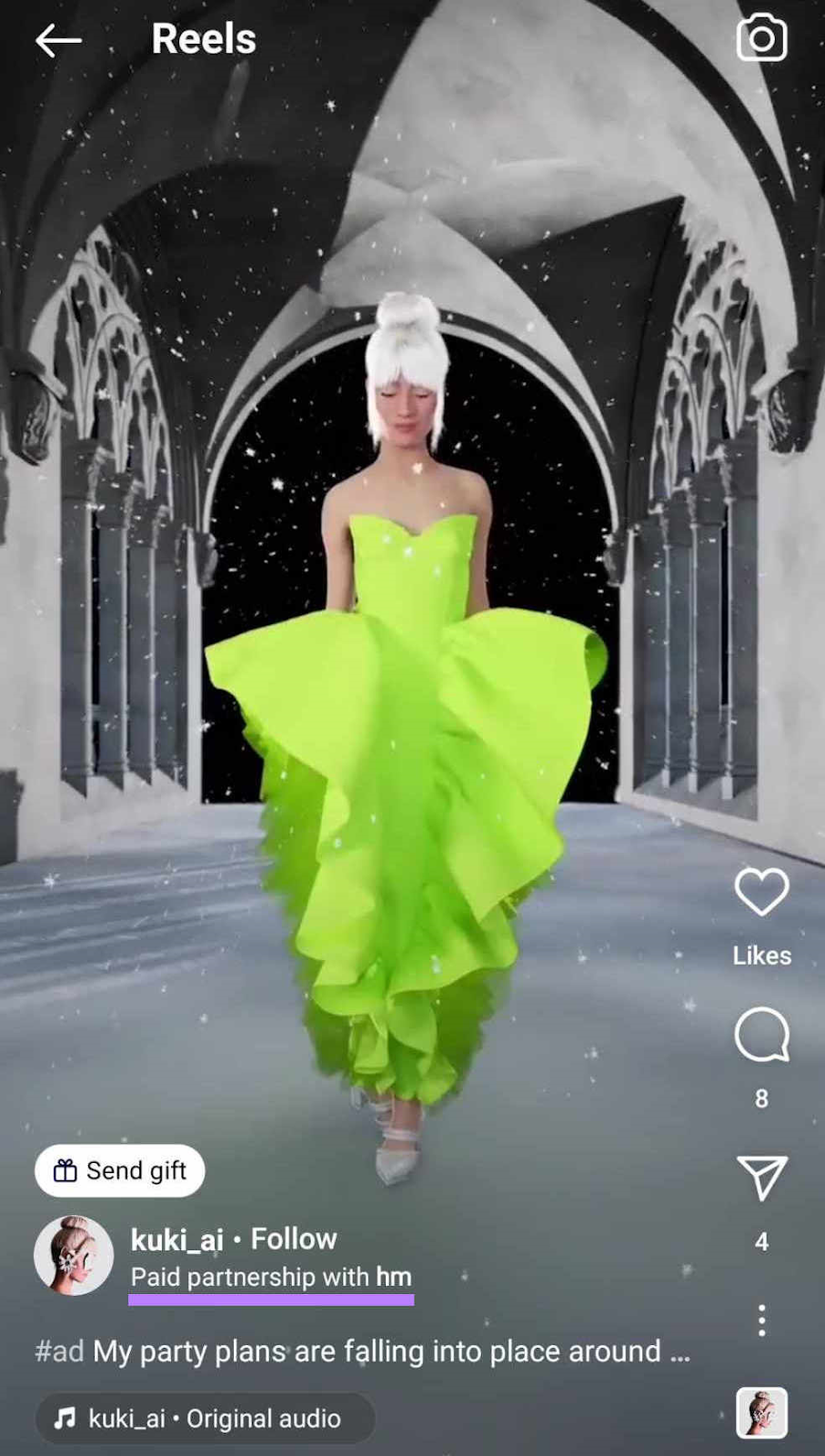Image resolution: width=825 pixels, height=1456 pixels.
Task: Open the camera to create a new reel
Action: [762, 36]
